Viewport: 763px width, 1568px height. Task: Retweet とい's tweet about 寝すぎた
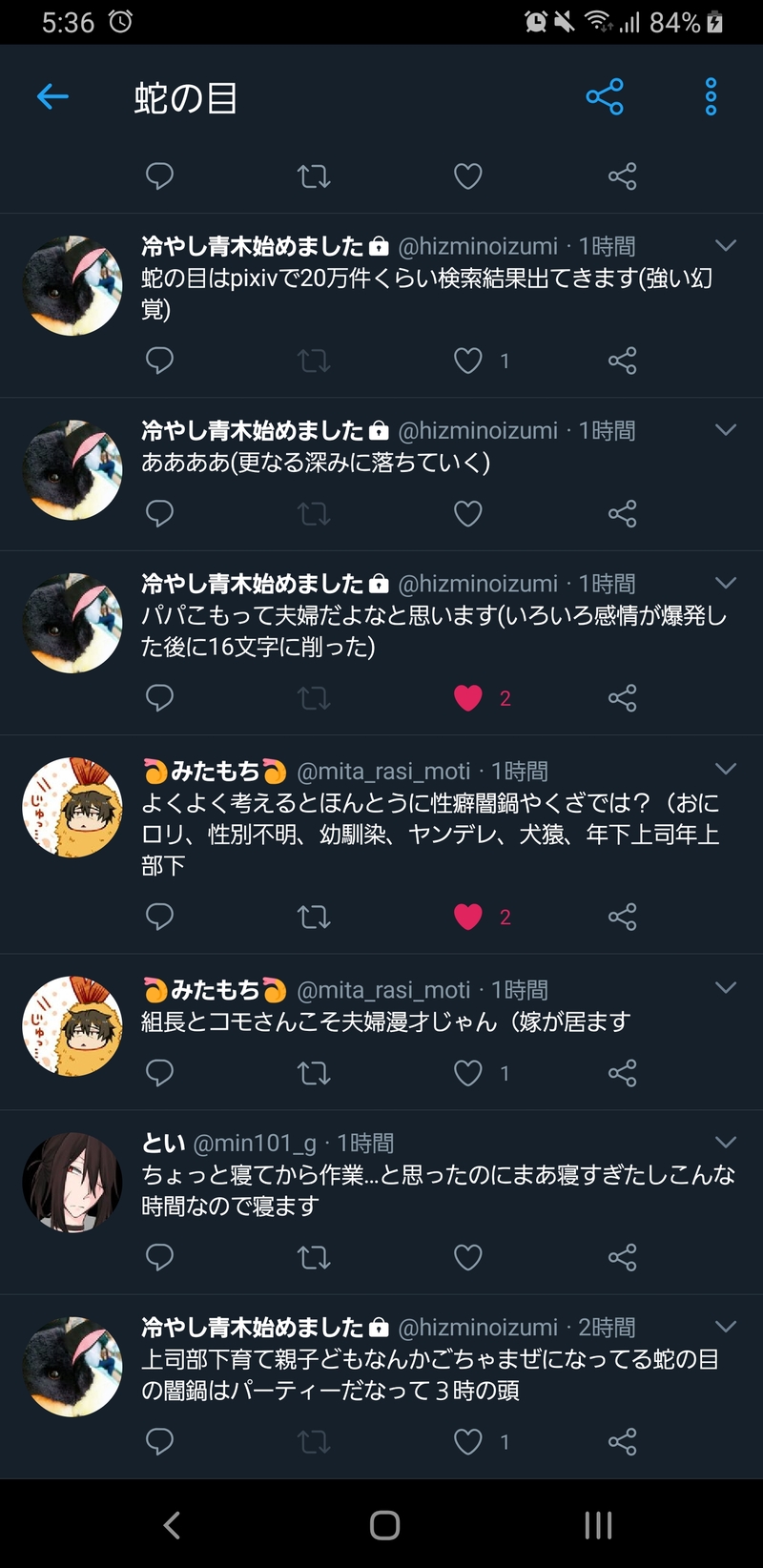click(313, 1257)
